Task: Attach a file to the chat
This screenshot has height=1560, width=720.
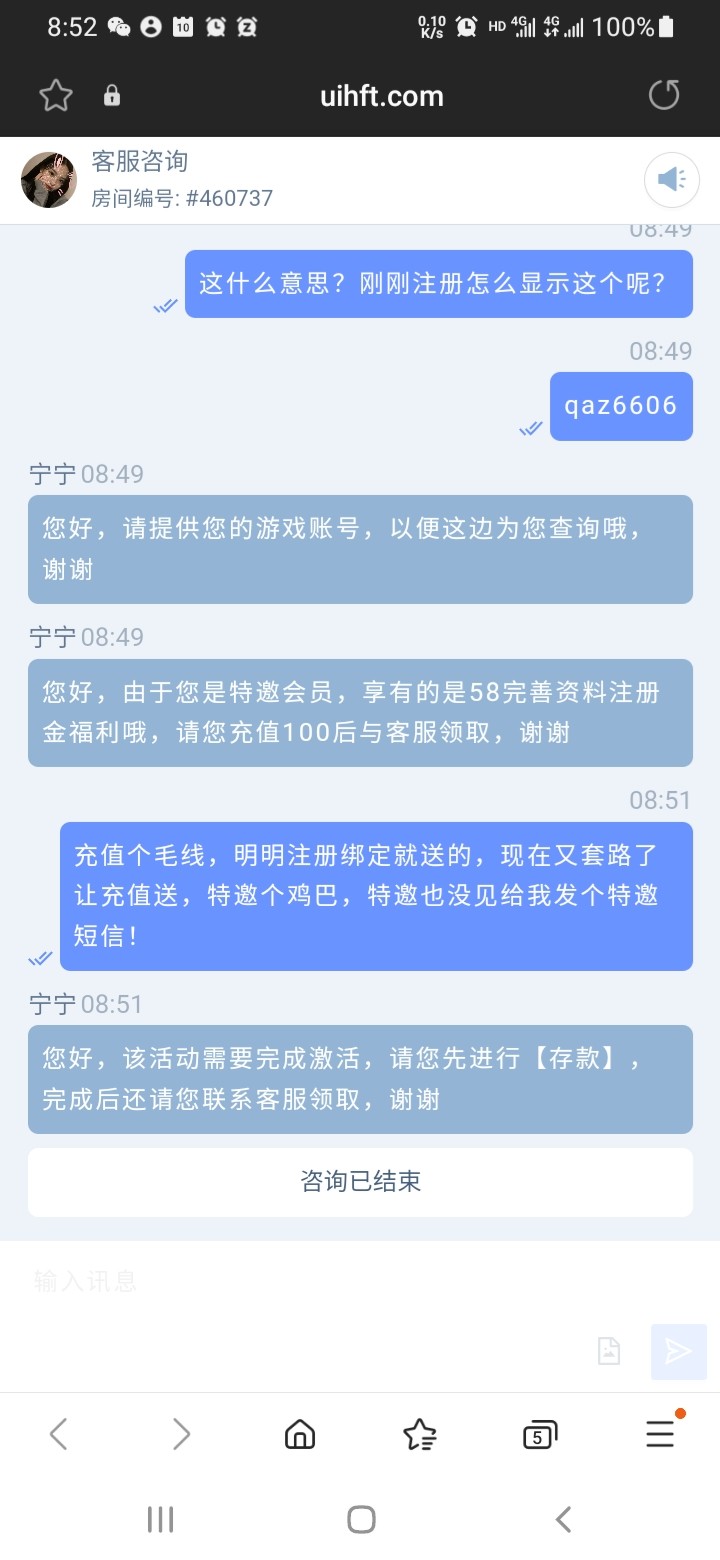Action: [609, 1351]
